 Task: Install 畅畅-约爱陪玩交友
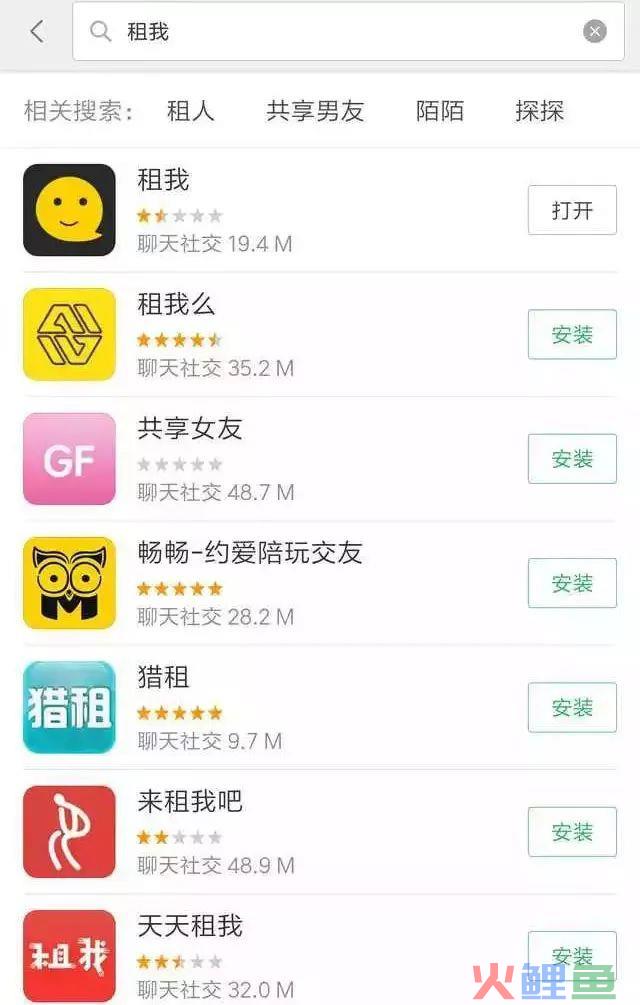(572, 582)
